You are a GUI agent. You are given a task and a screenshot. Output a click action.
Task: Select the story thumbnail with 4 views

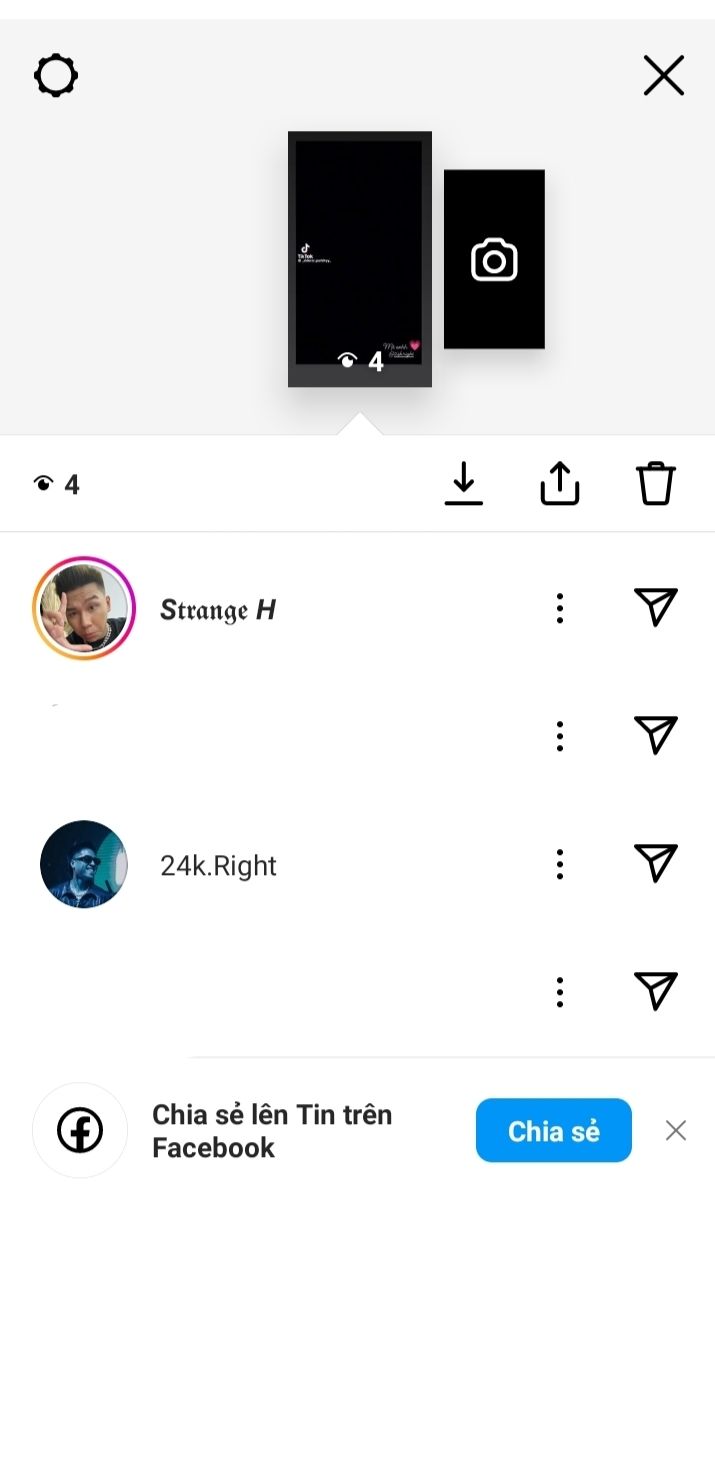(x=360, y=259)
